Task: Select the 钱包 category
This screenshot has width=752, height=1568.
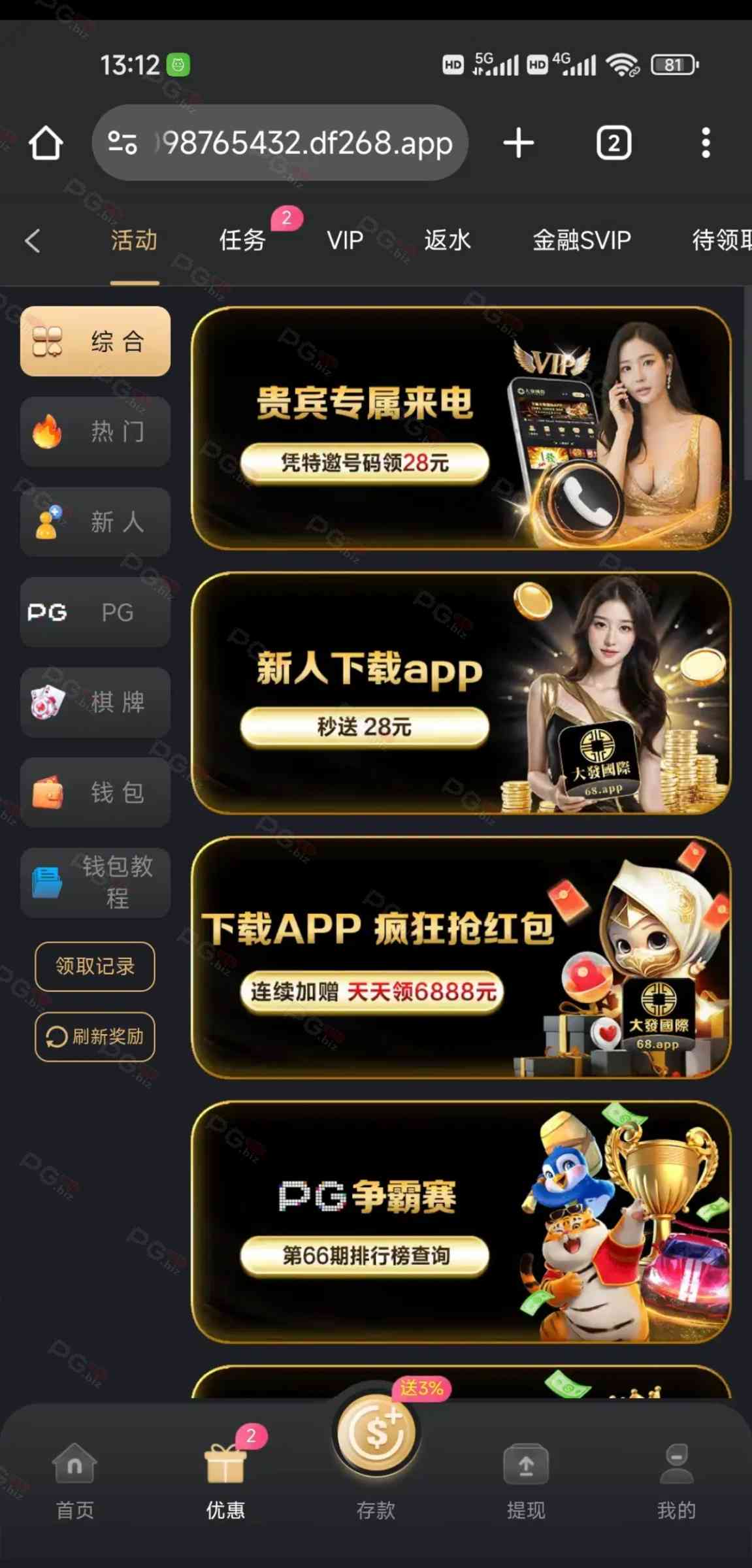Action: (x=95, y=792)
